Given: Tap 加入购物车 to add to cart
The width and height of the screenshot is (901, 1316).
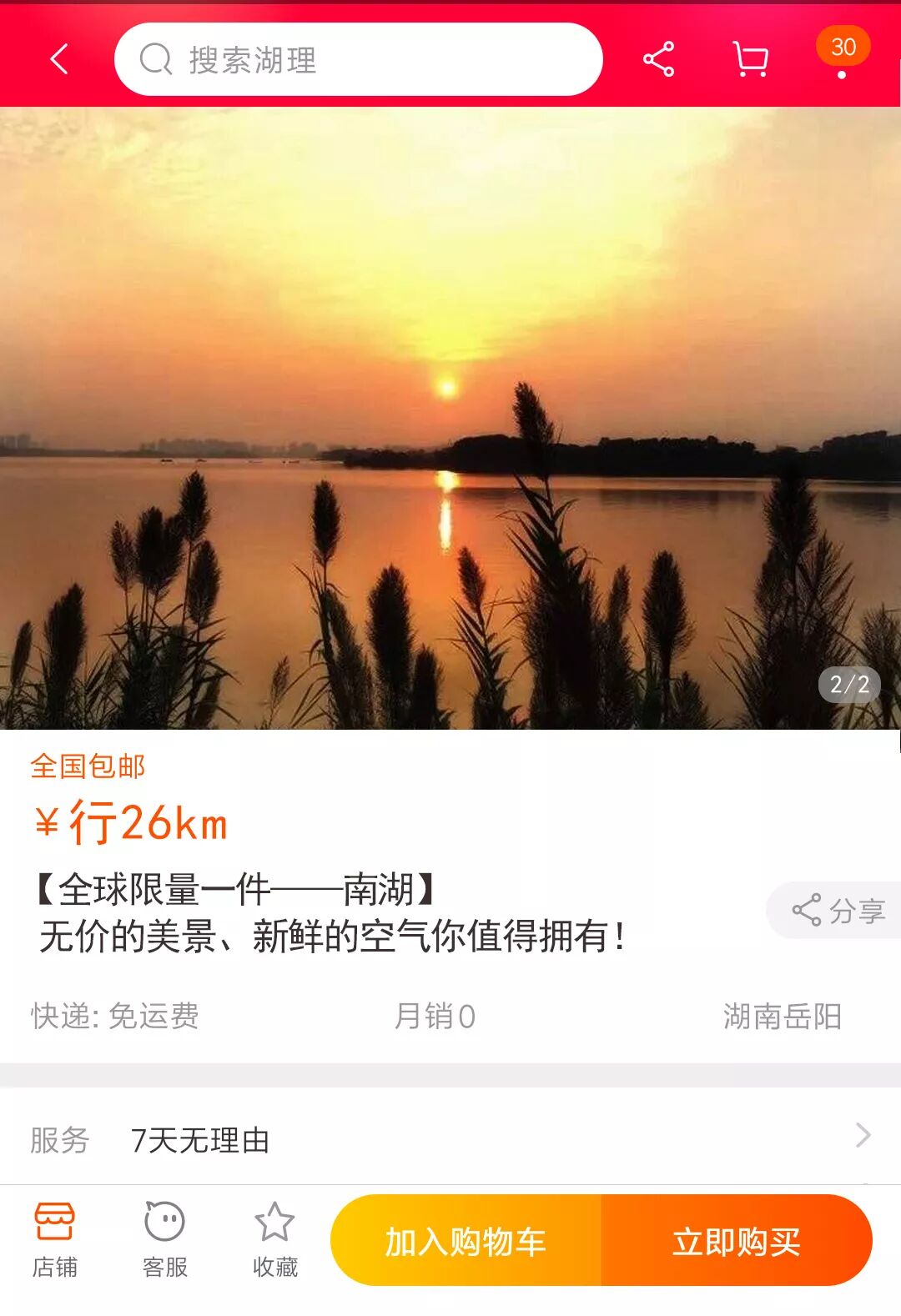Looking at the screenshot, I should click(466, 1241).
